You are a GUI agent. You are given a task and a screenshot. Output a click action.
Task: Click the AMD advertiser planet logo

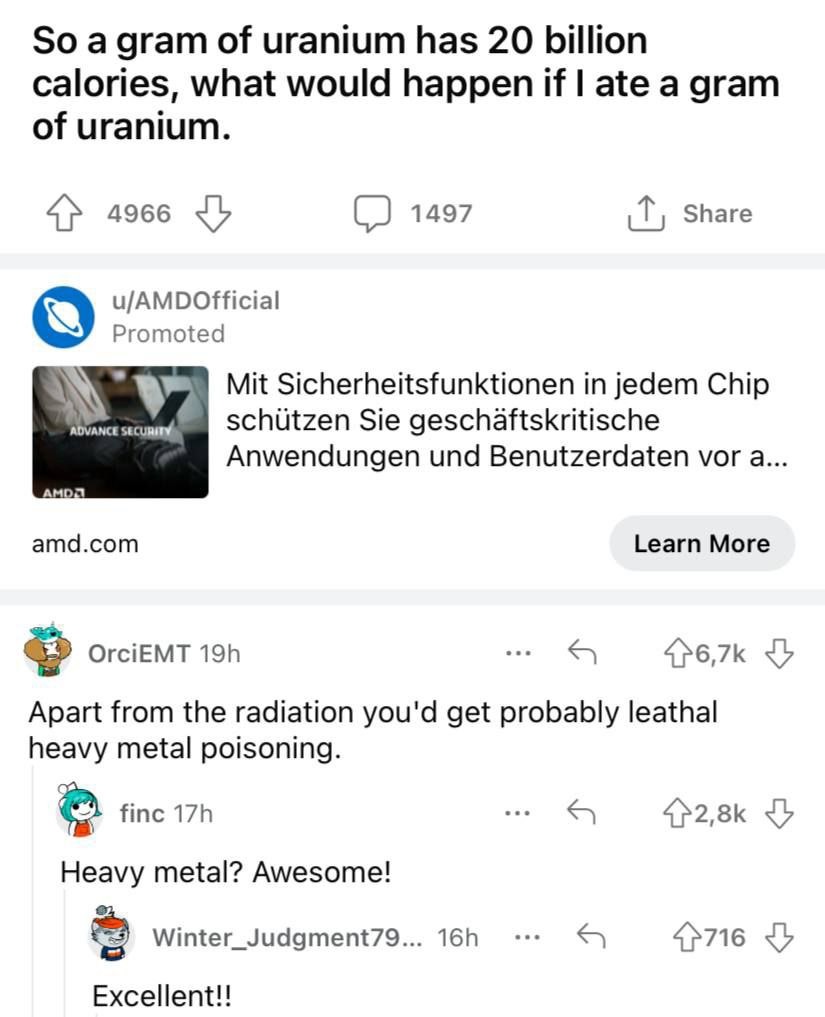coord(63,314)
